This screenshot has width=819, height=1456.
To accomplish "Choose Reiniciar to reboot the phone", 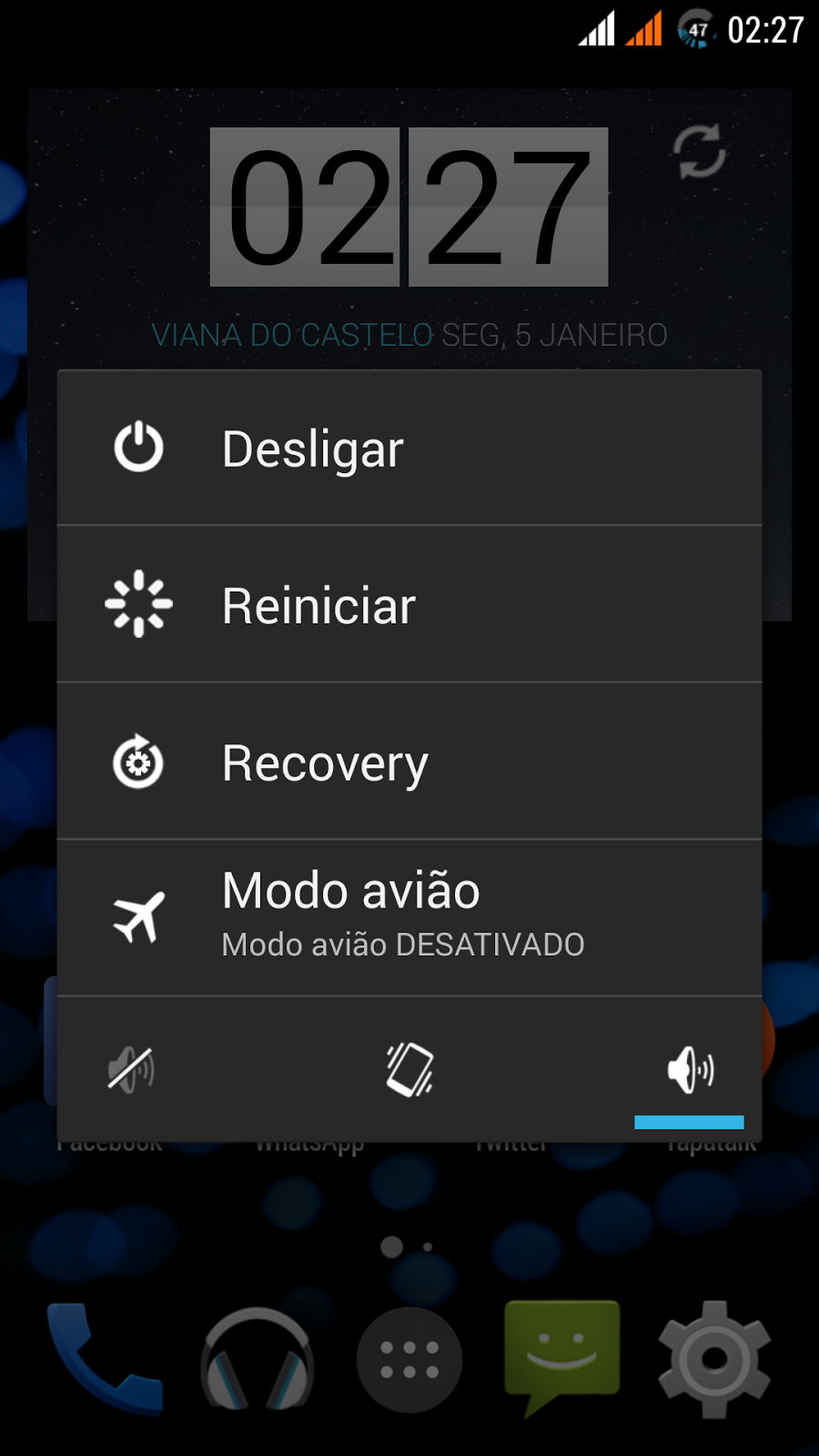I will pyautogui.click(x=409, y=605).
